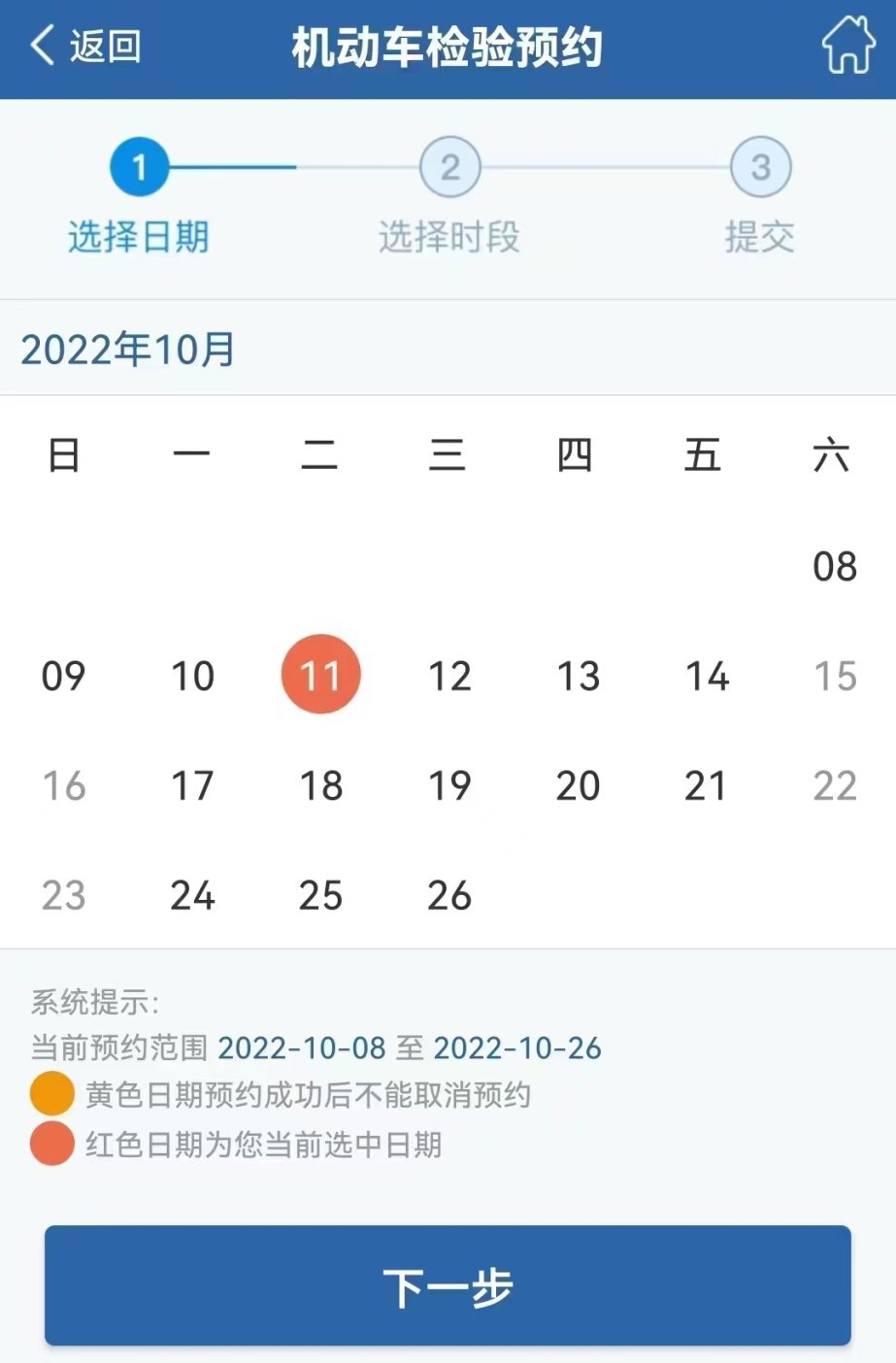Tap the 26th on the calendar
The image size is (896, 1363).
pos(449,895)
